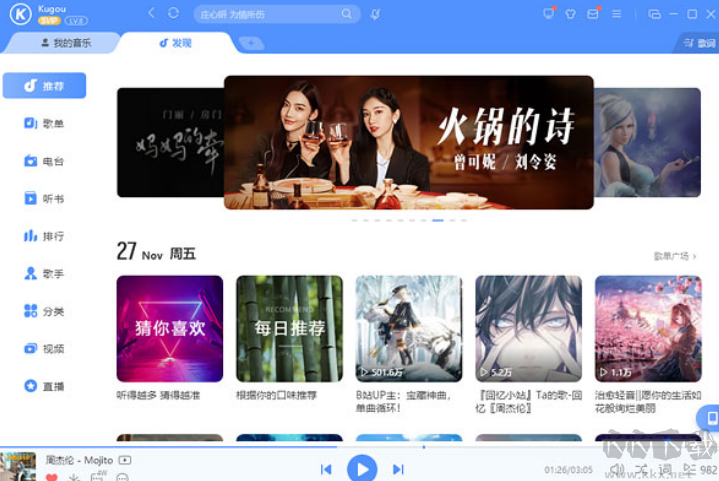Switch to the 我的音乐 tab
Viewport: 719px width, 481px height.
click(x=65, y=43)
